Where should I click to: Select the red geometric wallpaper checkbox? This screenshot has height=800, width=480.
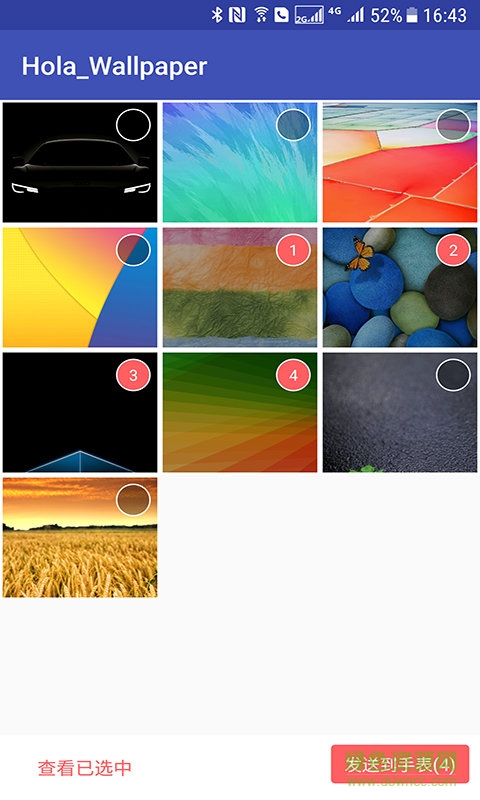tap(453, 124)
